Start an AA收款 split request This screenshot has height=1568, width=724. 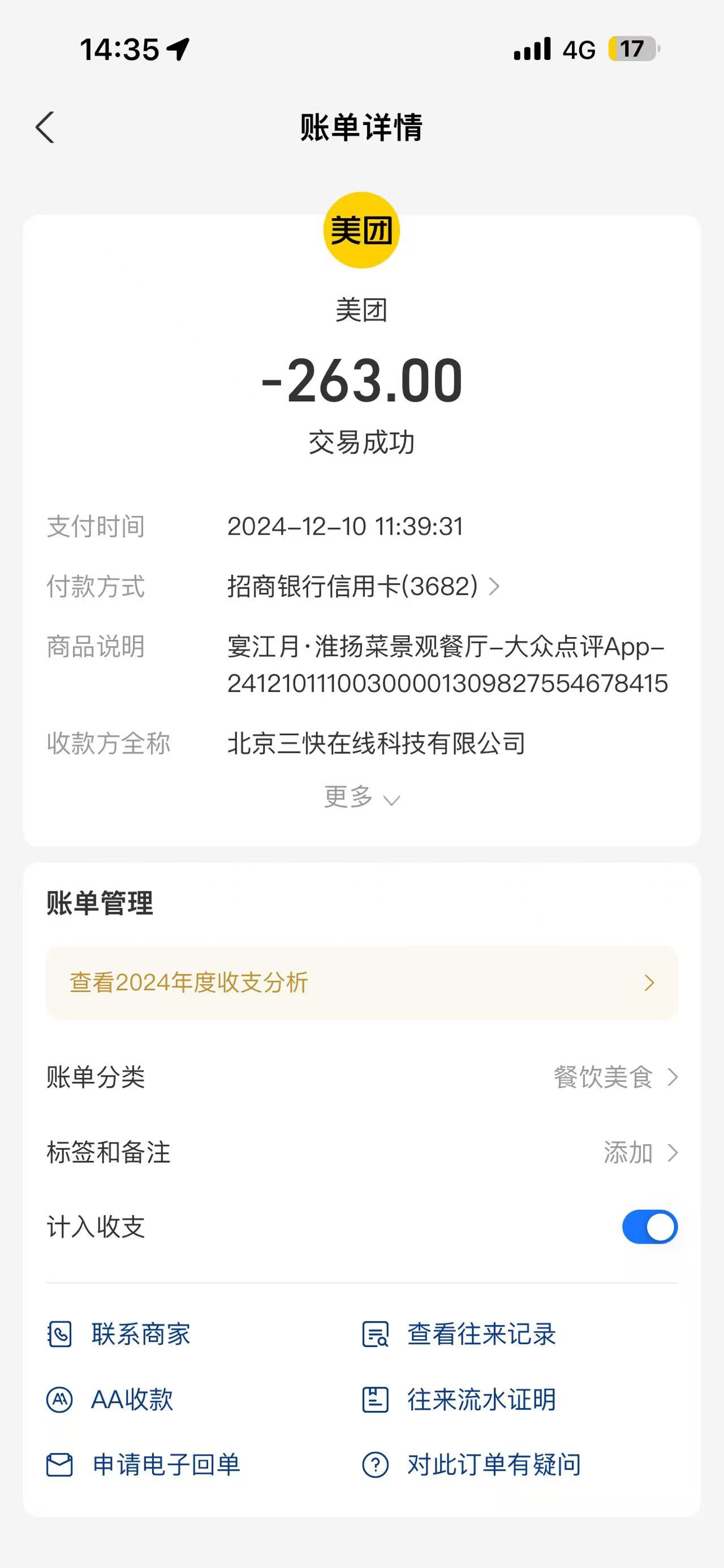[x=110, y=1400]
